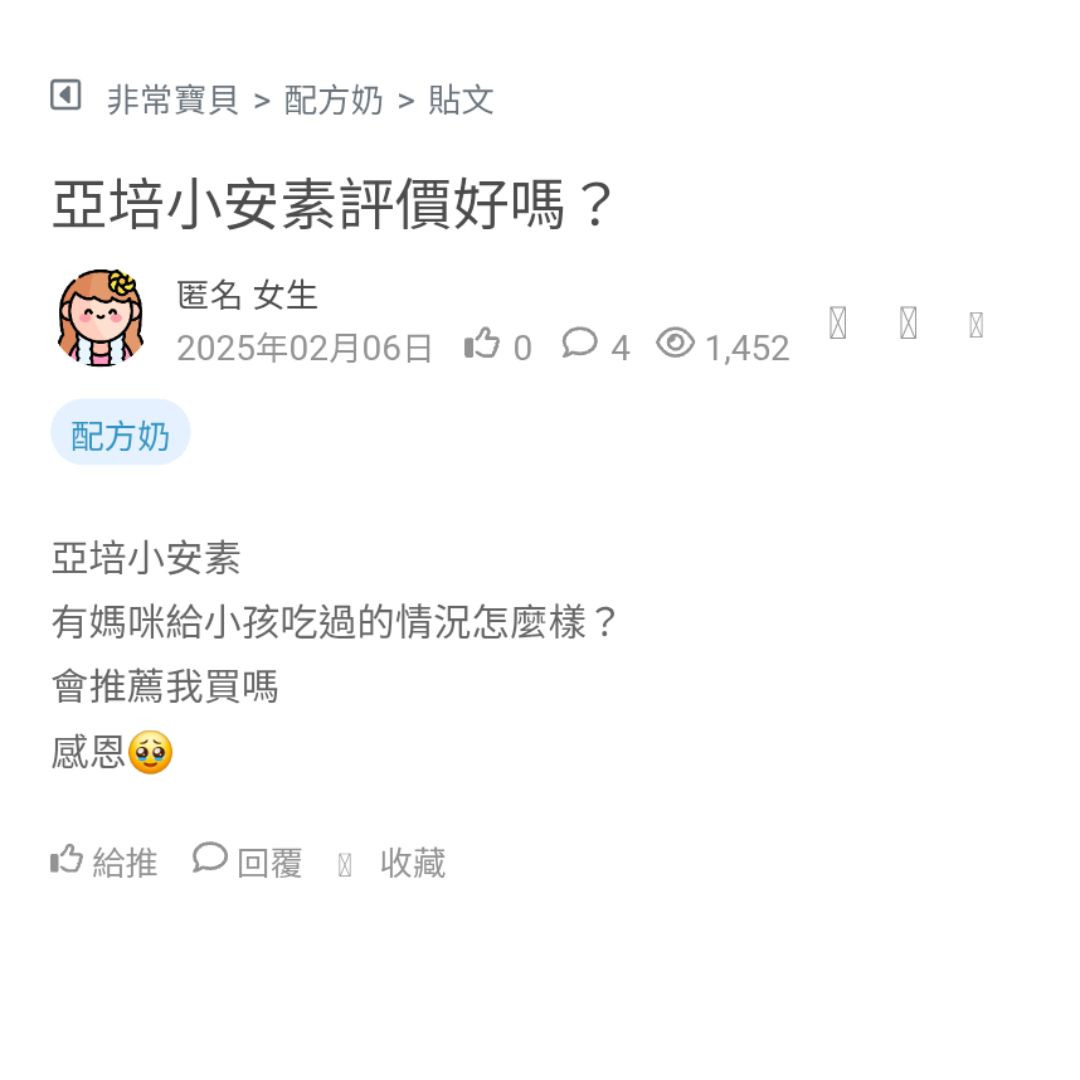Screen dimensions: 1080x1080
Task: Go to the 配方奶 breadcrumb category
Action: pos(333,100)
